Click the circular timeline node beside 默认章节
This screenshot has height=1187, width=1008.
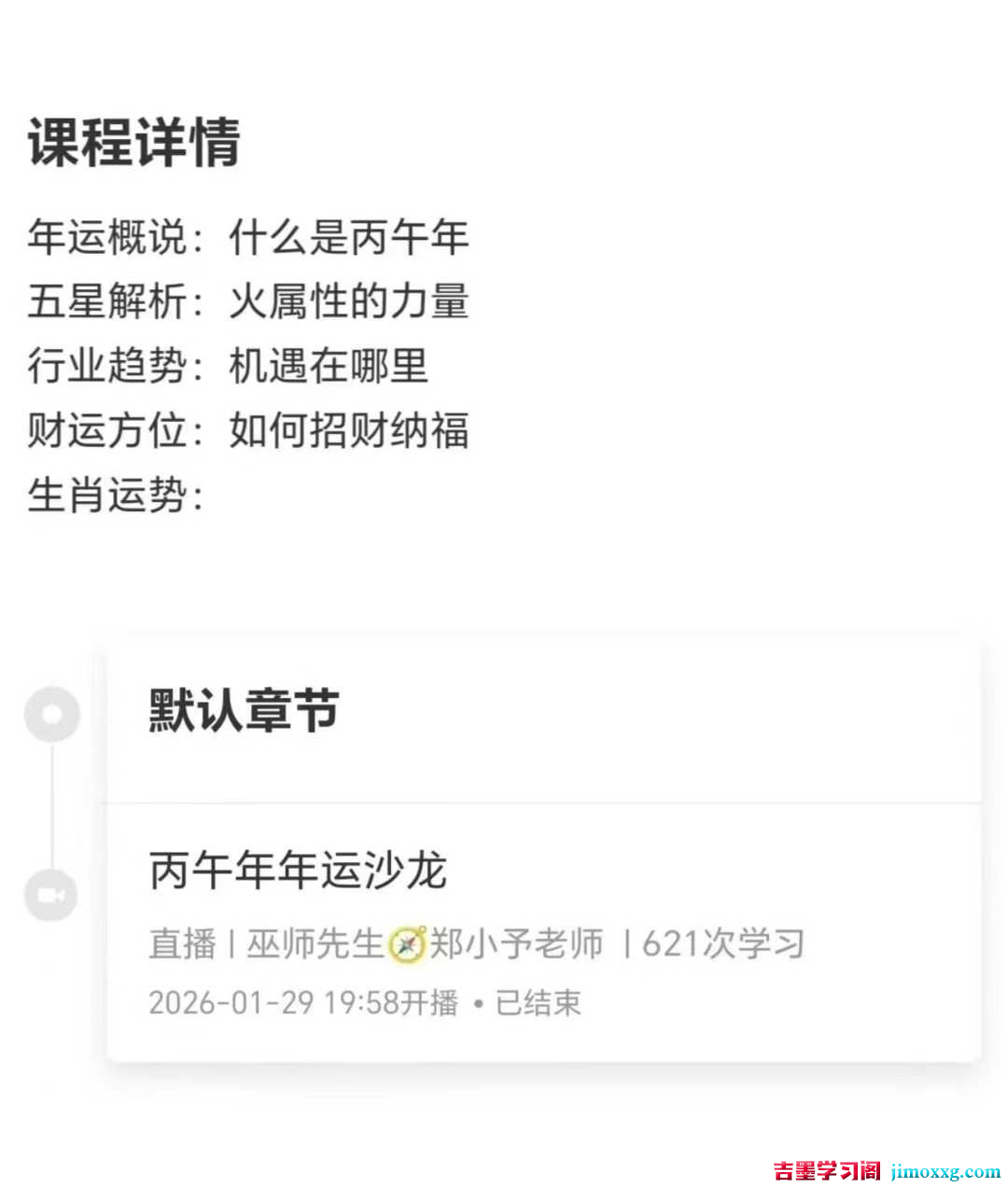pos(51,716)
